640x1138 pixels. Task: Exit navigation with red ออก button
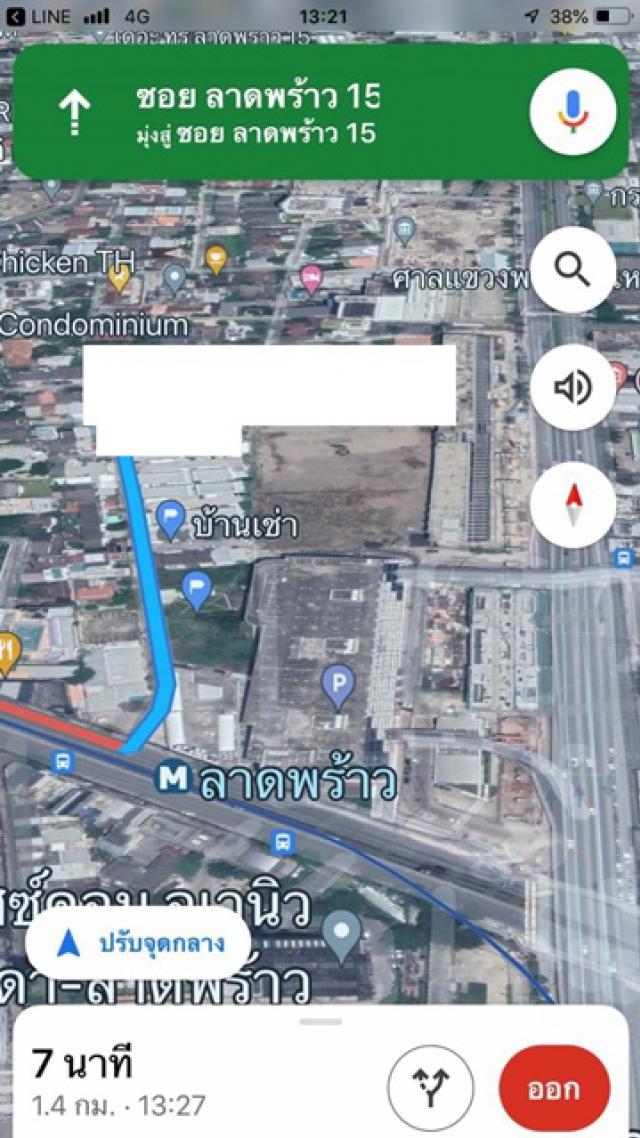tap(554, 1089)
